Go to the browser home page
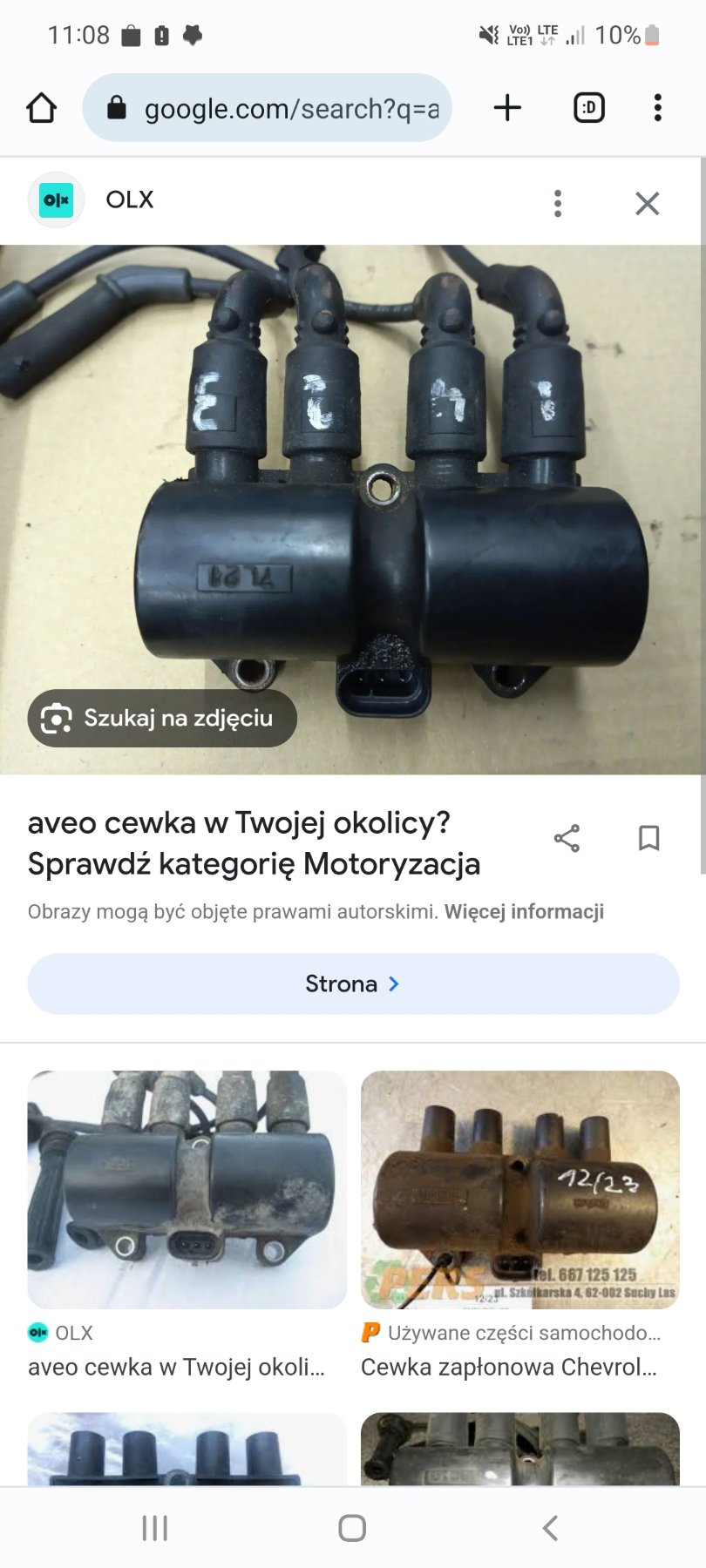Screen dimensions: 706x1568 [41, 108]
